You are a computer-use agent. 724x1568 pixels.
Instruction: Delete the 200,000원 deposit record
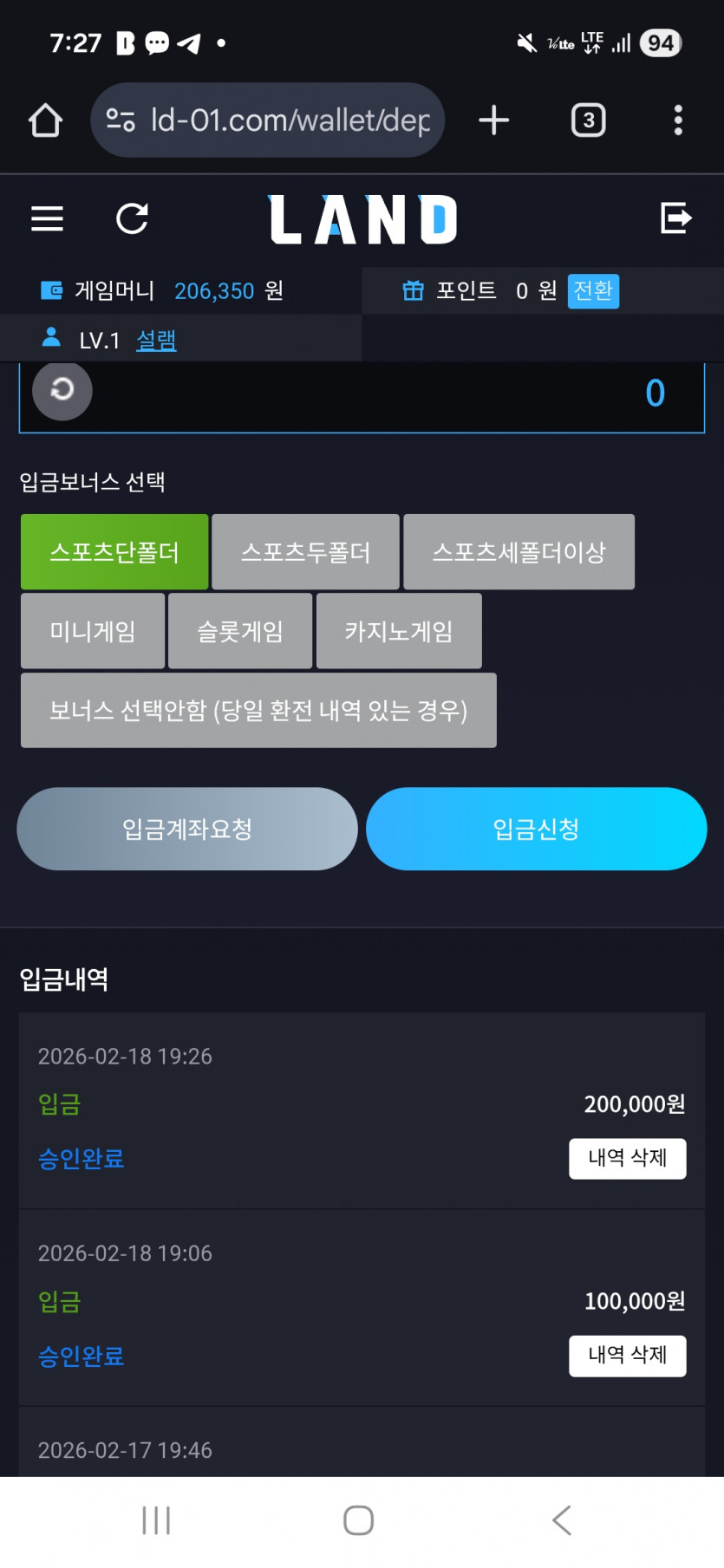[x=628, y=1158]
